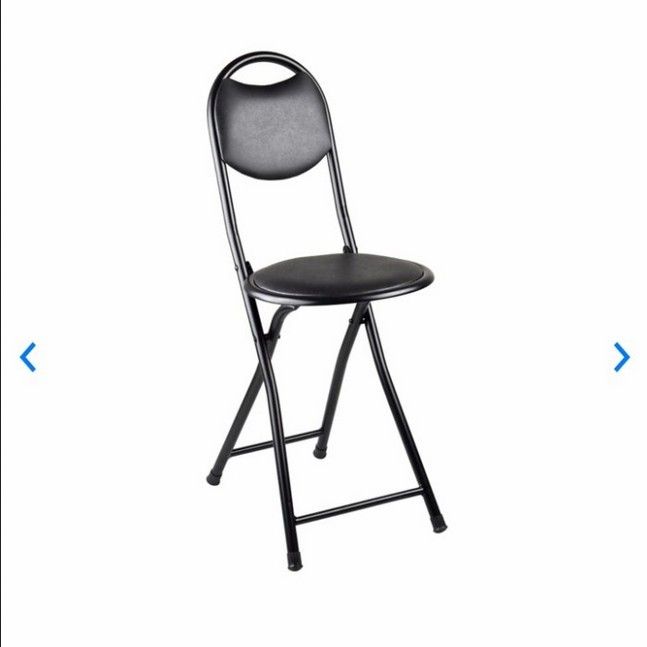Show the next product image
The image size is (647, 647).
[622, 357]
